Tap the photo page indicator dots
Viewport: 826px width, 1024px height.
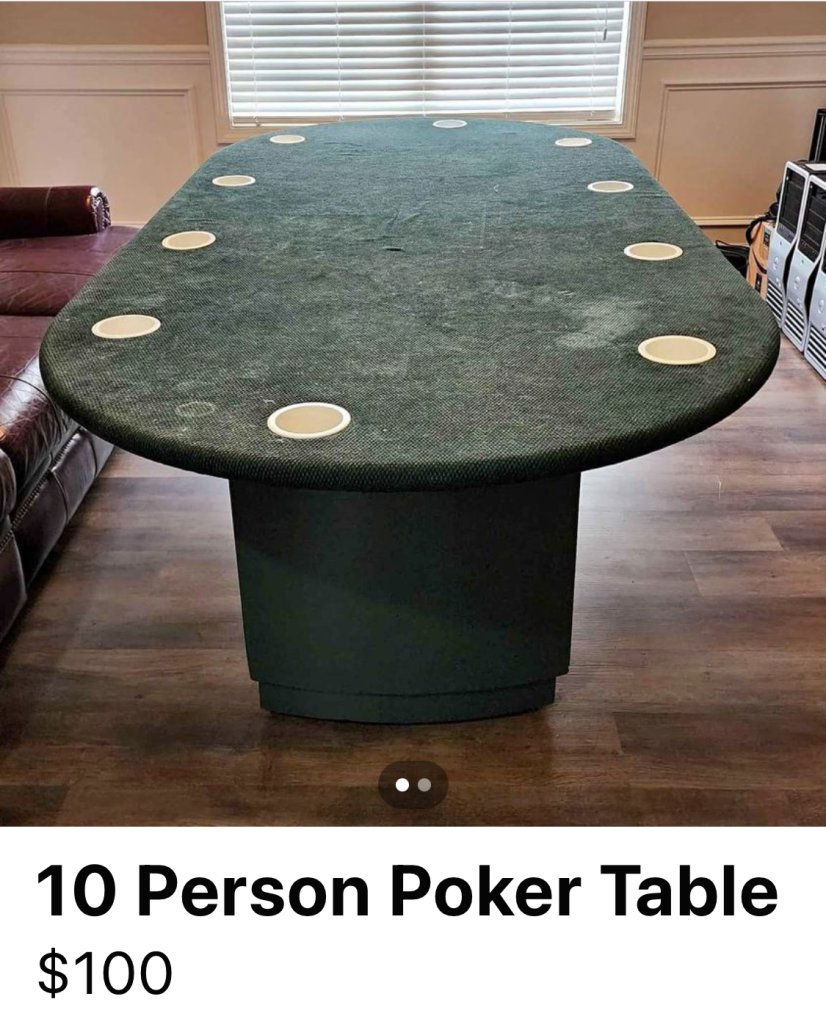click(x=413, y=785)
